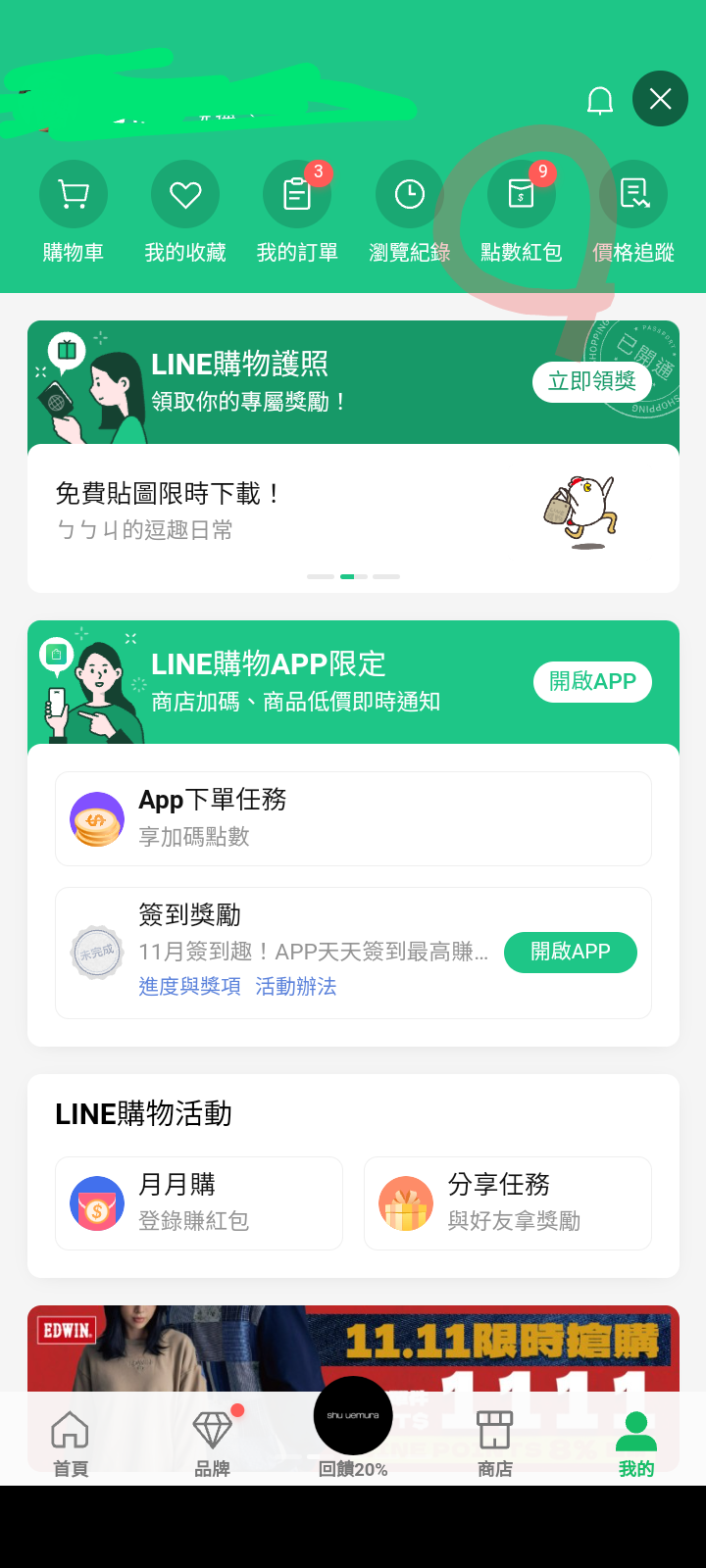Open 我的收藏 favorites

tap(185, 195)
